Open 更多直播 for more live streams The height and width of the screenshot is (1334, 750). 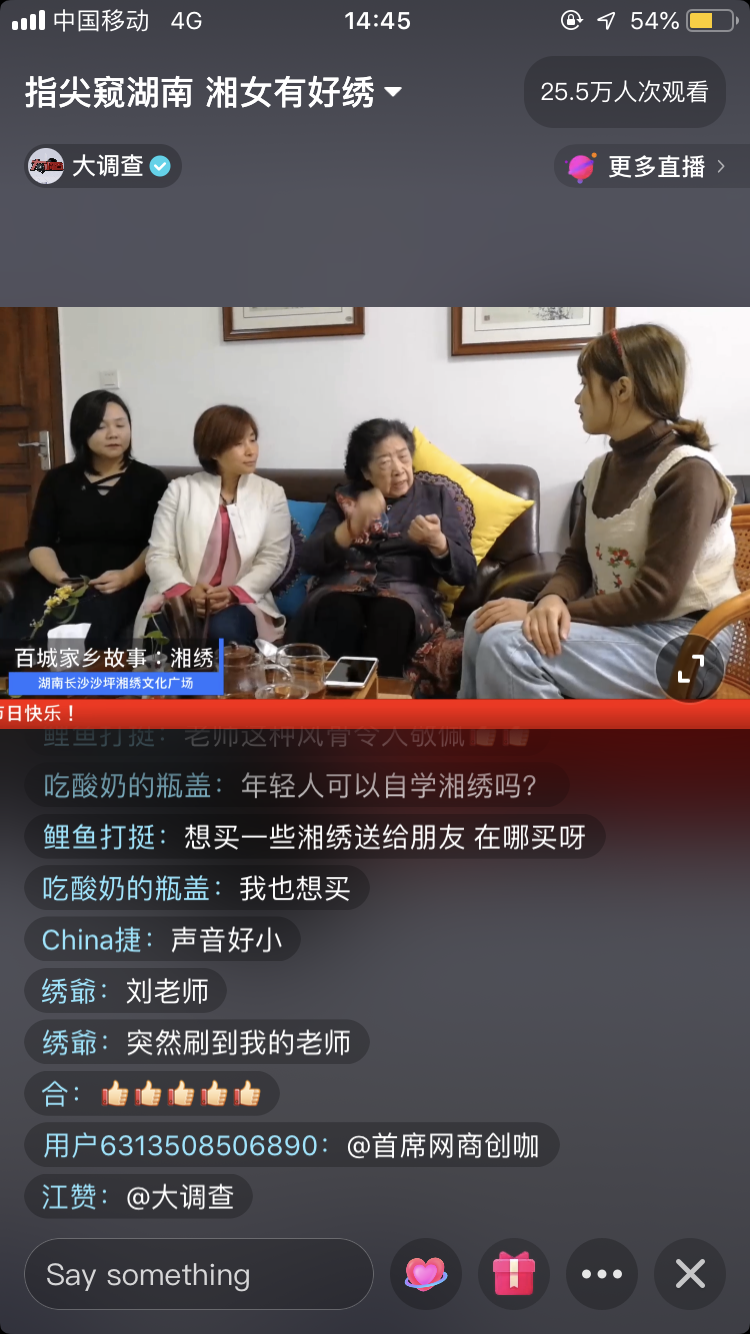(652, 166)
